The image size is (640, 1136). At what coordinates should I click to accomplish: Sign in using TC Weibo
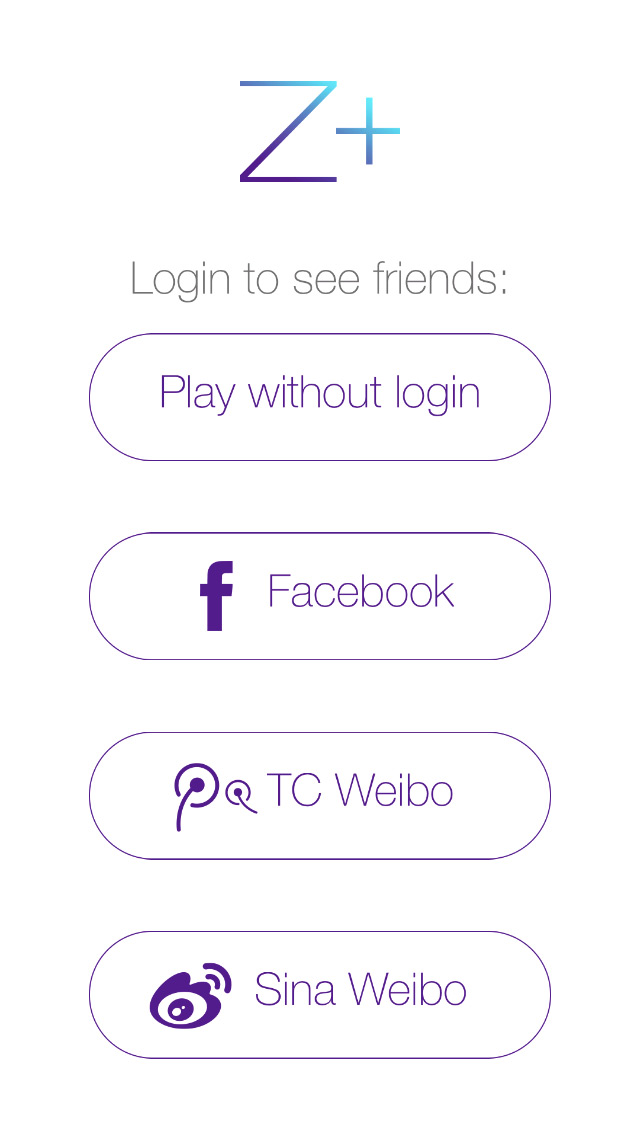click(x=320, y=795)
